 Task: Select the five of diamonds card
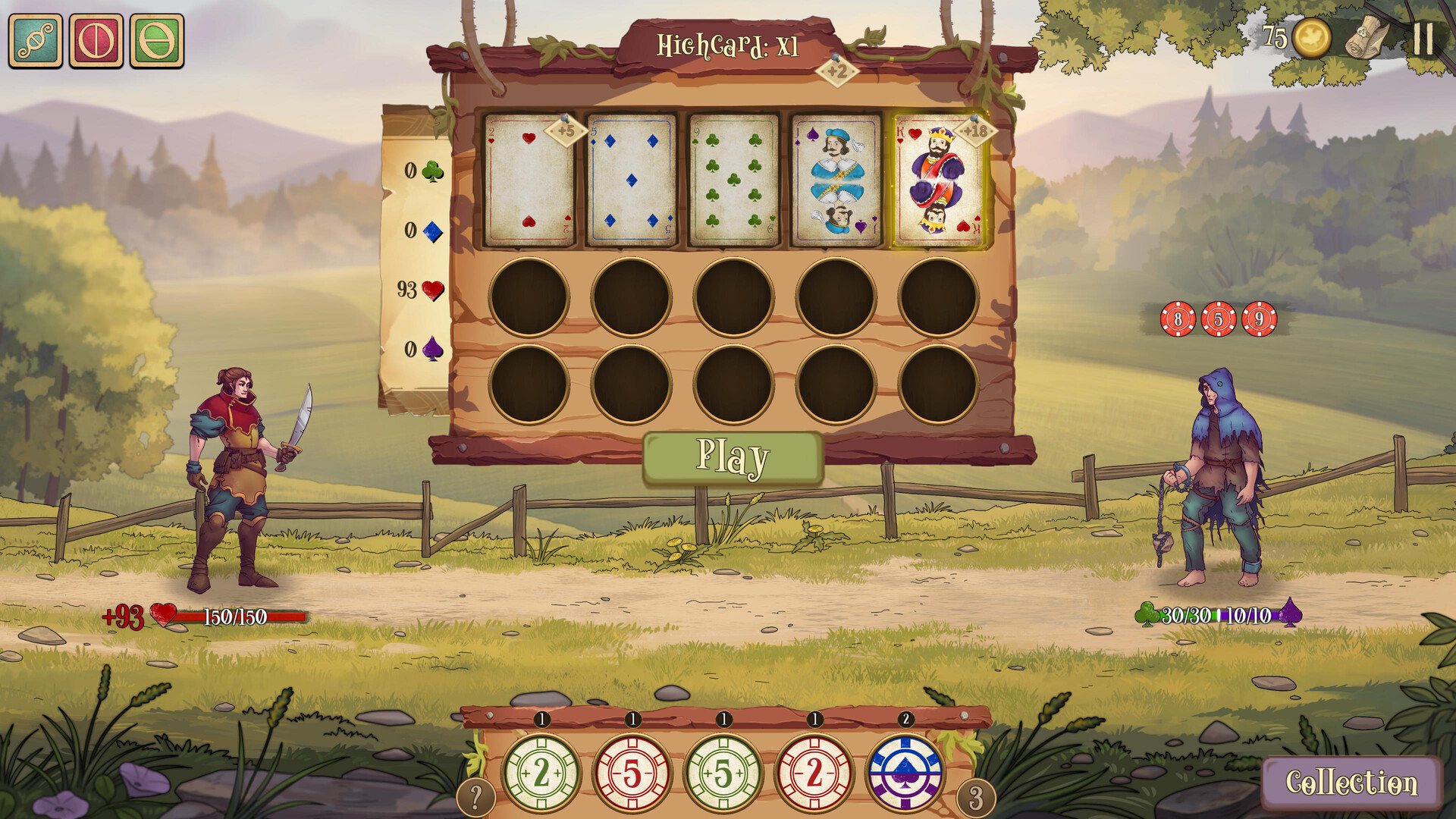point(631,180)
